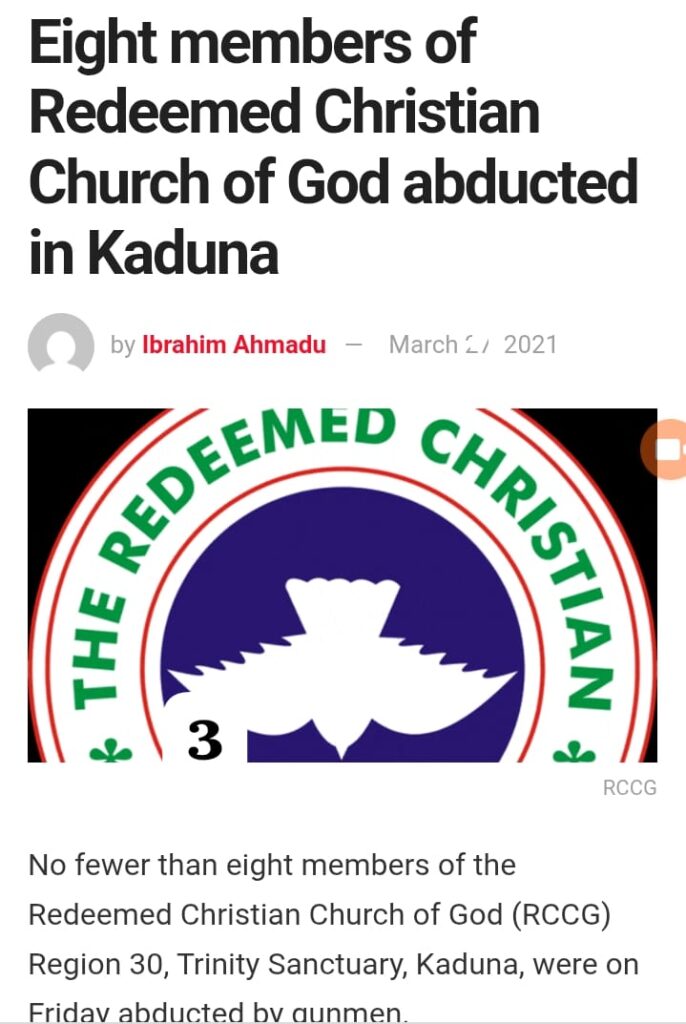Tap the orange floating video camera button
Viewport: 686px width, 1024px height.
click(x=666, y=449)
